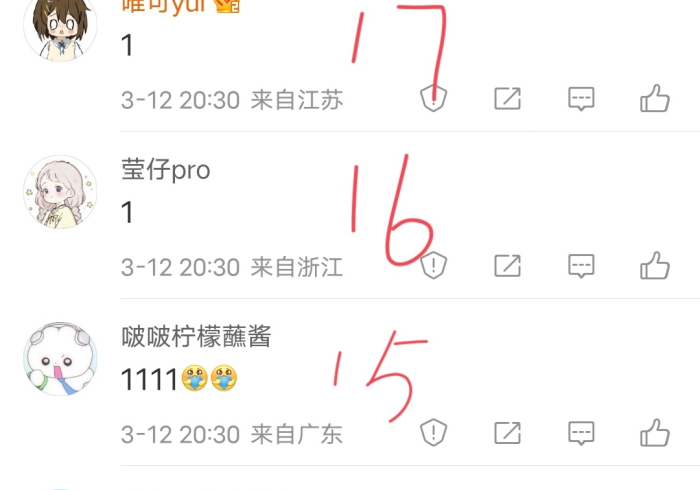Image resolution: width=700 pixels, height=490 pixels.
Task: Reply to the comment from 江苏
Action: [x=581, y=99]
